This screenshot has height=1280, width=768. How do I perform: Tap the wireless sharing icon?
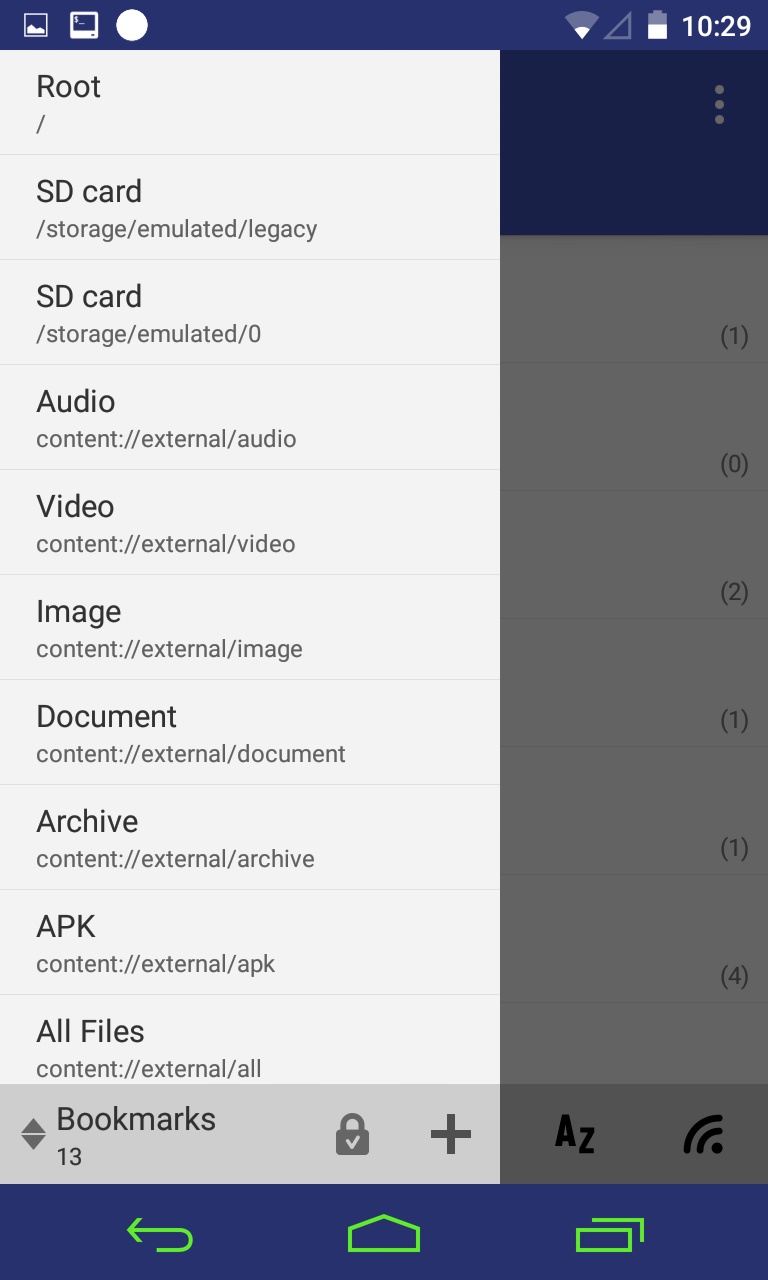704,1134
